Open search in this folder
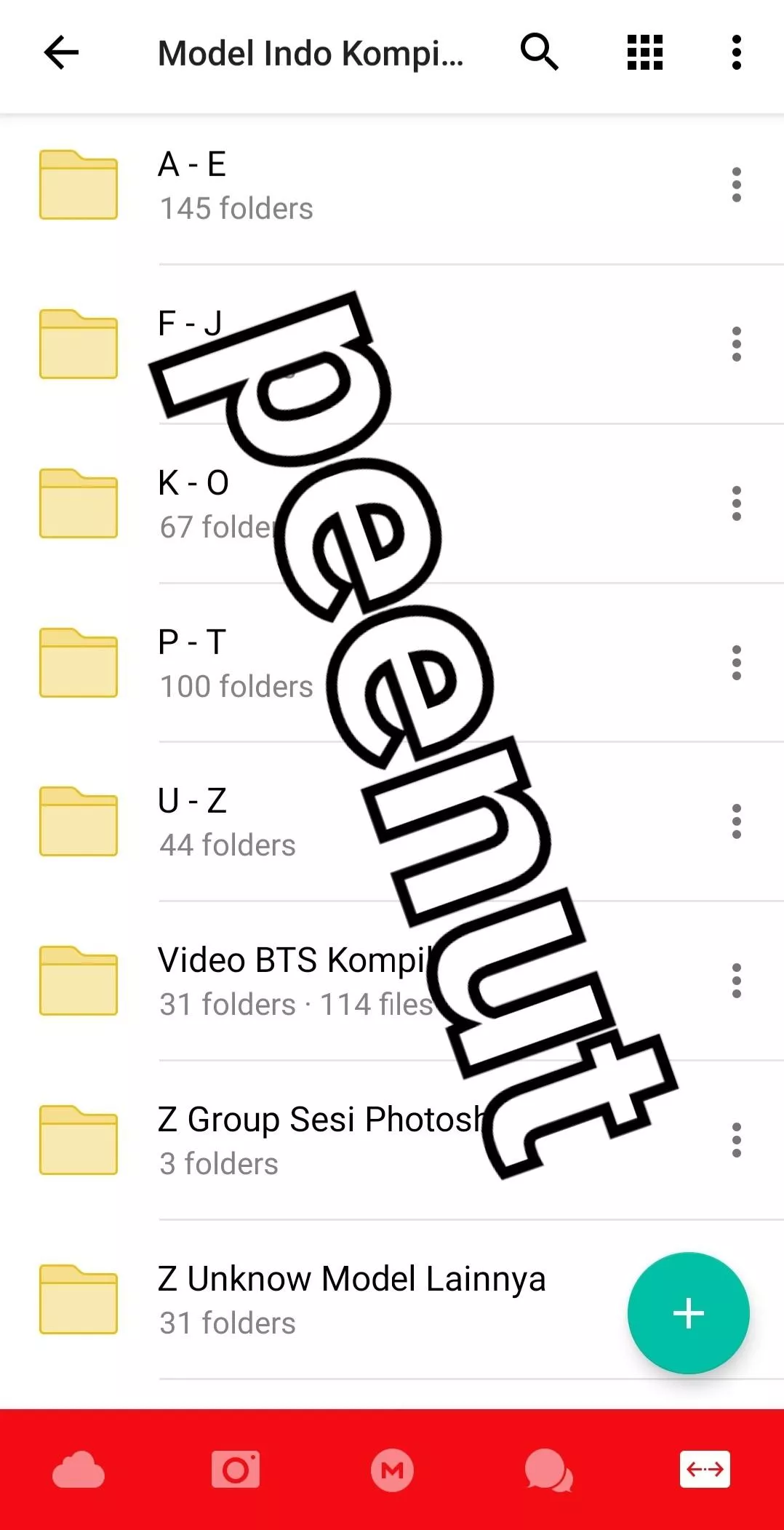 [x=539, y=52]
